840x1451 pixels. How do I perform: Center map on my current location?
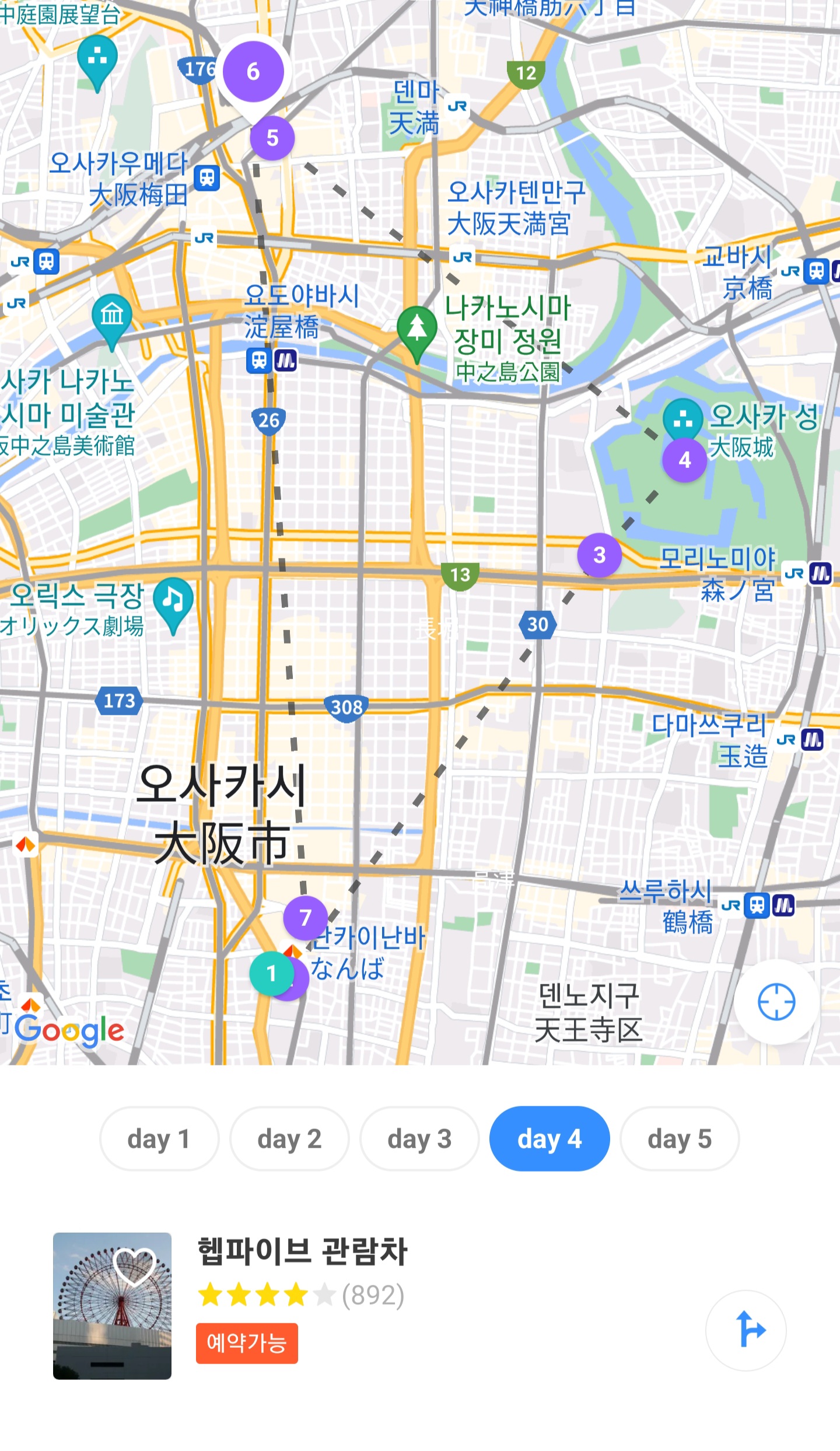pos(776,1002)
